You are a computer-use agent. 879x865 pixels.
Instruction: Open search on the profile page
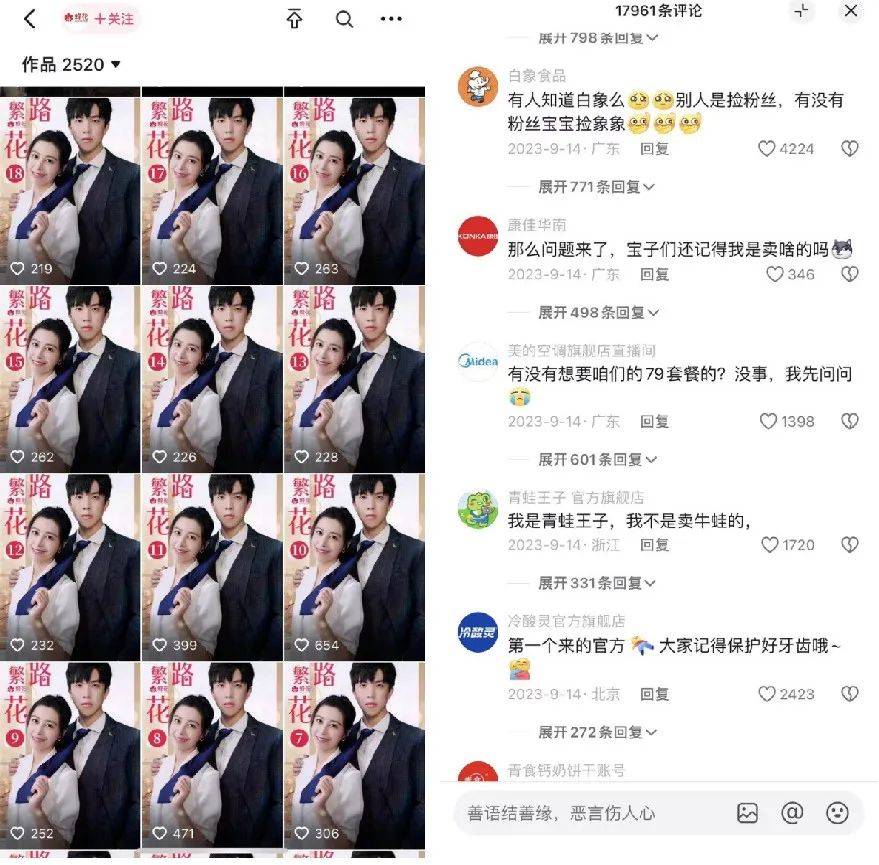pos(344,19)
